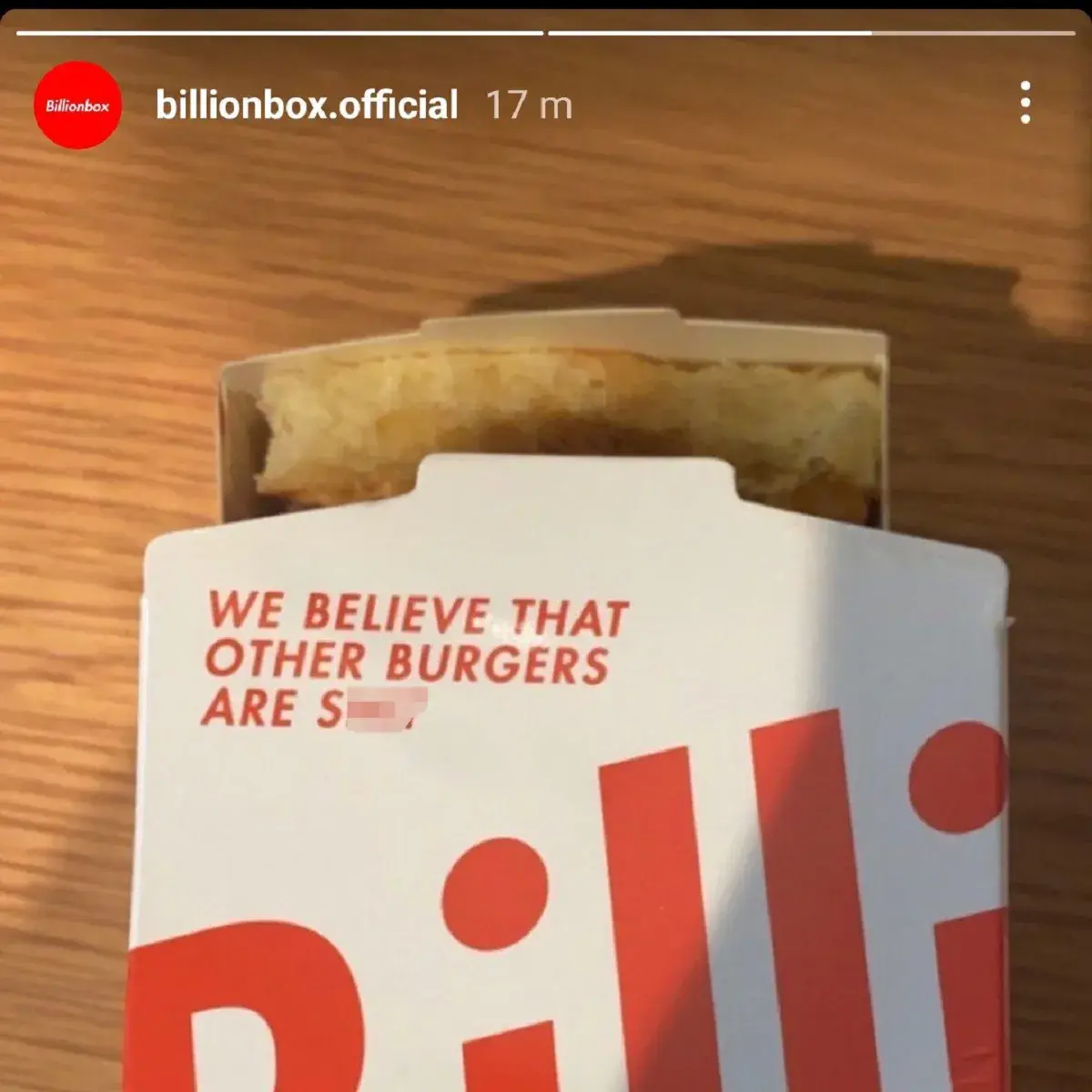Image resolution: width=1092 pixels, height=1092 pixels.
Task: Open the Billionbox profile picture
Action: point(77,106)
